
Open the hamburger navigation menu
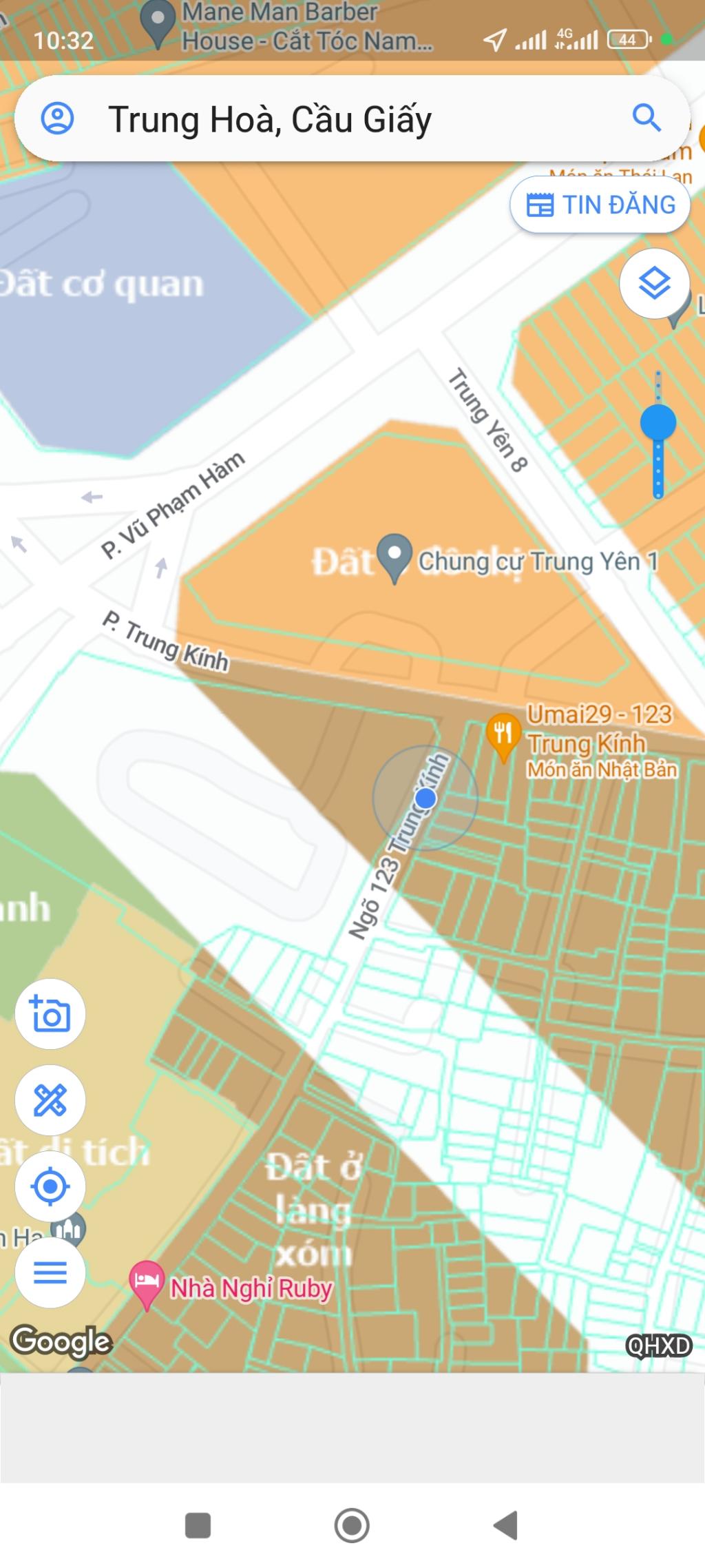coord(50,1272)
